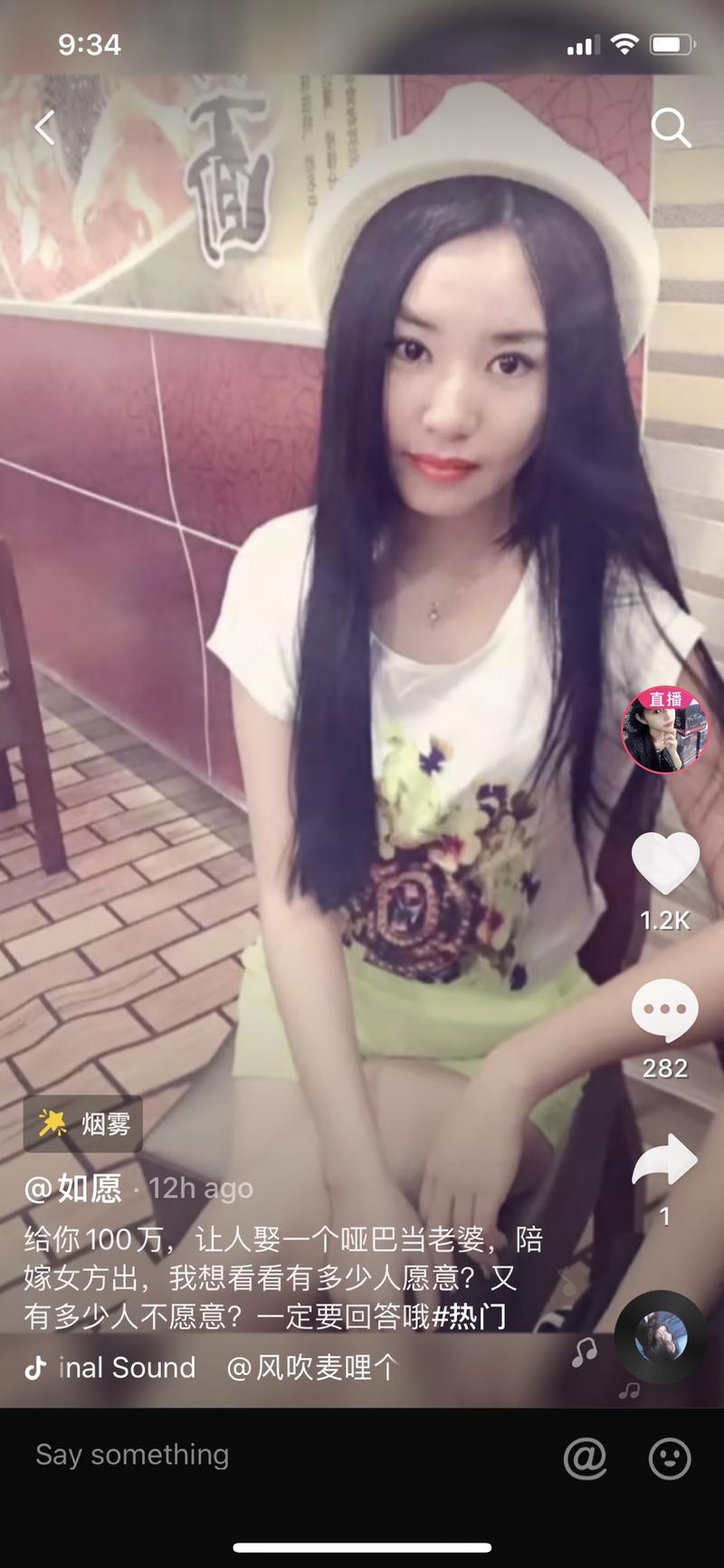Open the 282 comments
Viewport: 724px width, 1568px height.
click(x=665, y=1010)
